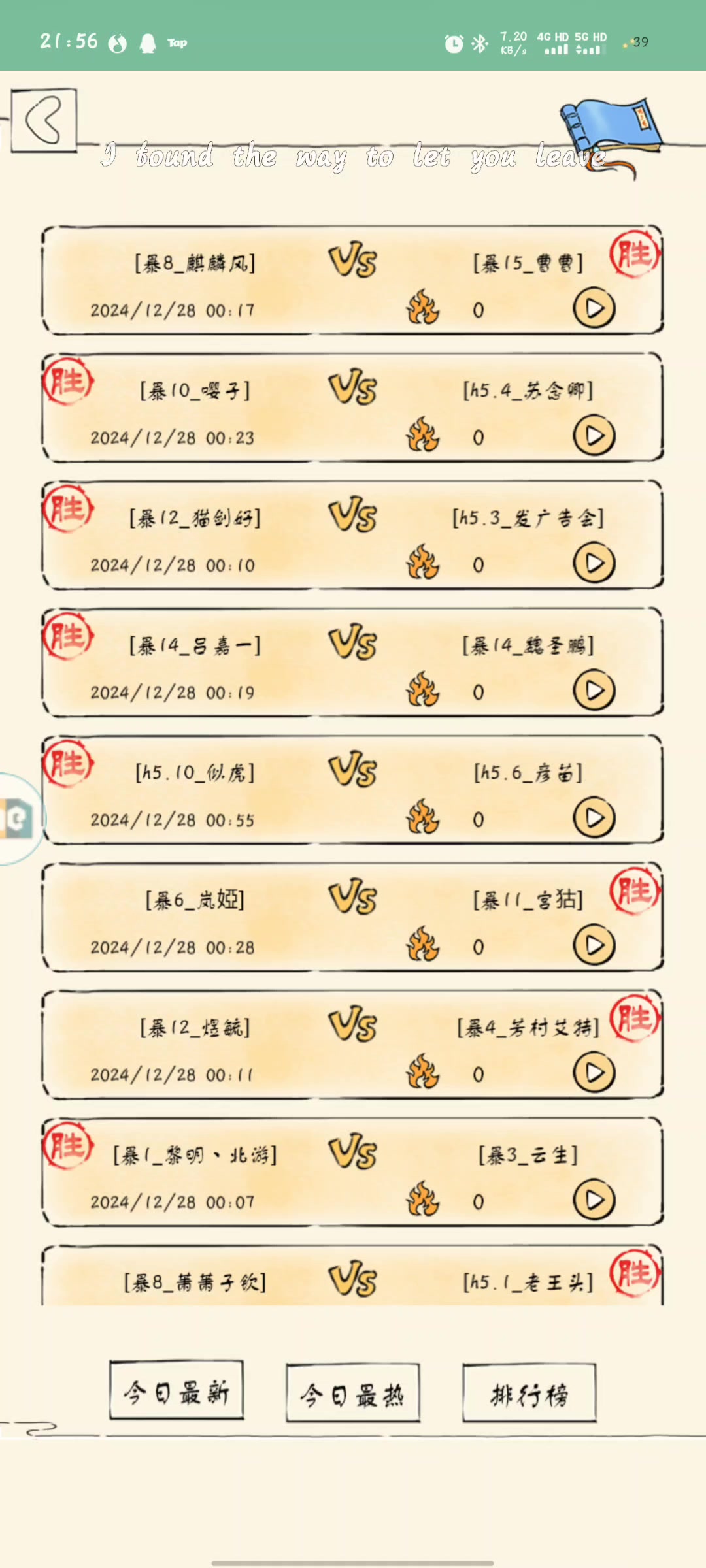706x1568 pixels.
Task: Play the h5.10_似虎 vs h5.6_彦苗 replay
Action: (x=594, y=818)
